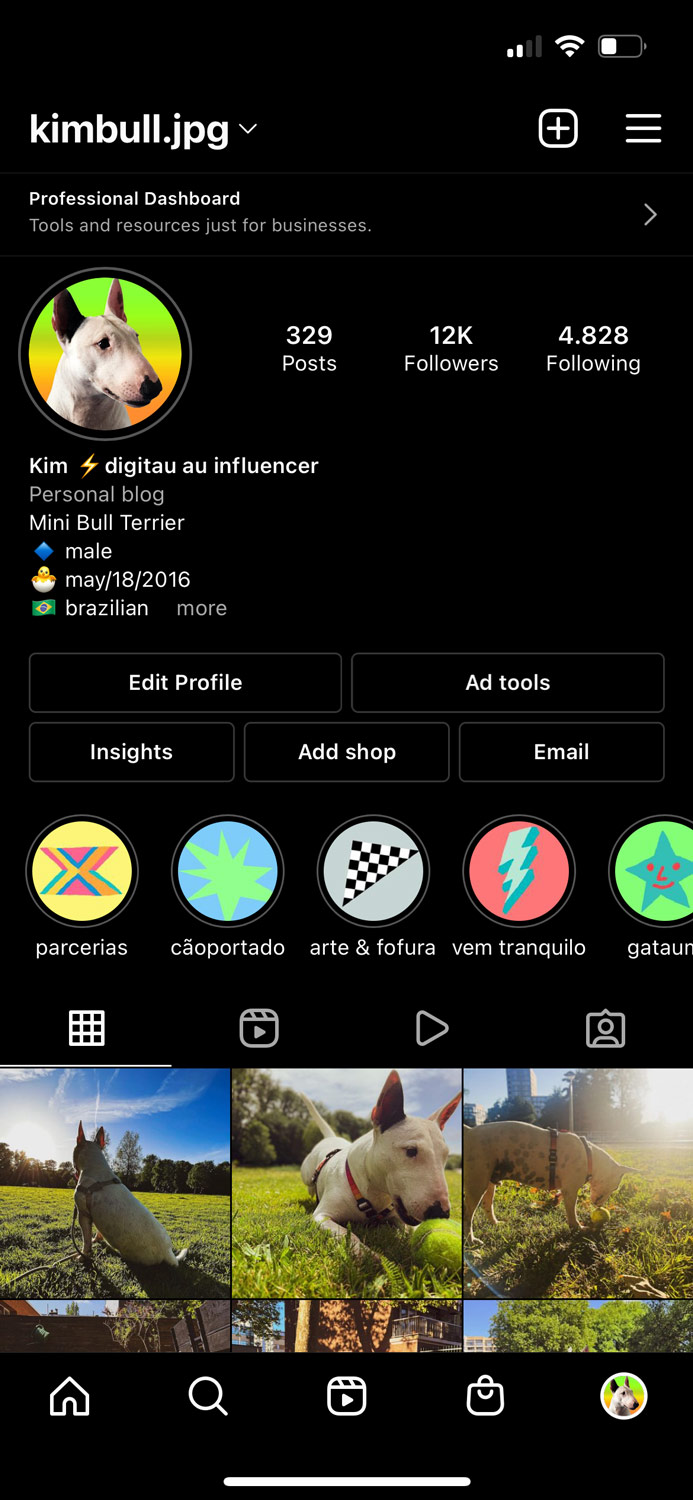Open the Professional Dashboard row

[x=346, y=213]
